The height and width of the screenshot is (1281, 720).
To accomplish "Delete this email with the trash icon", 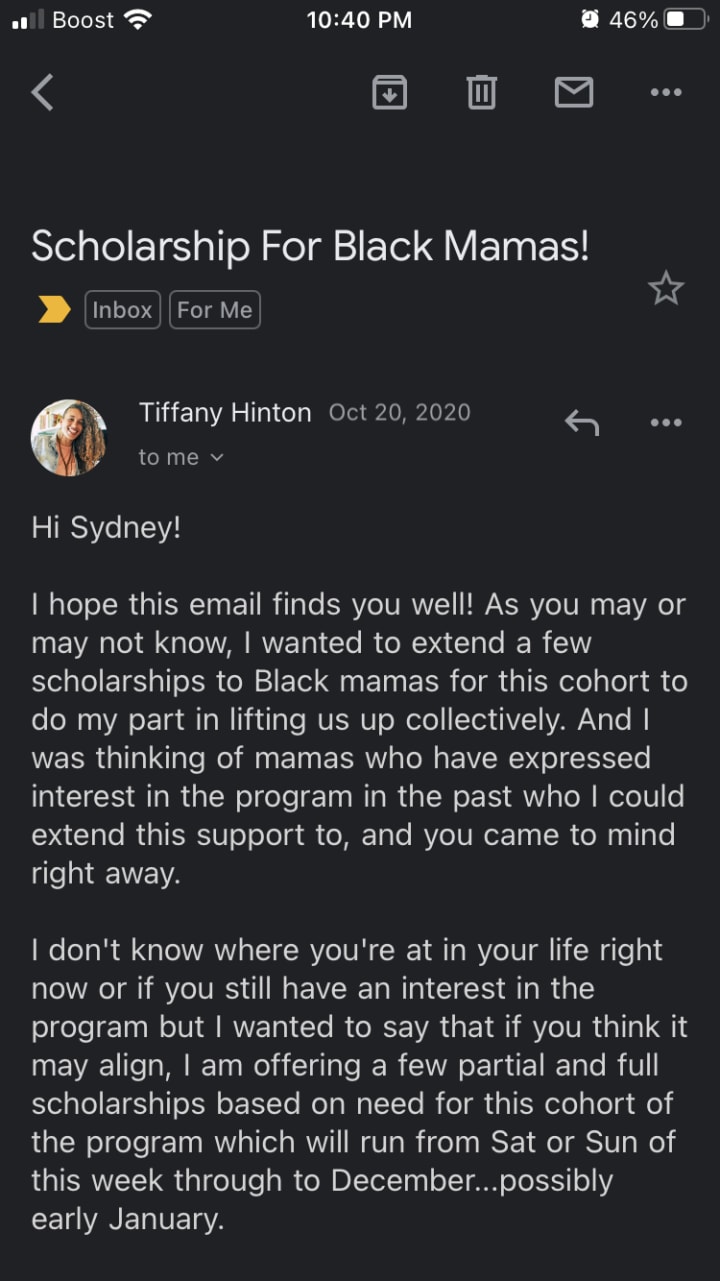I will pyautogui.click(x=481, y=93).
